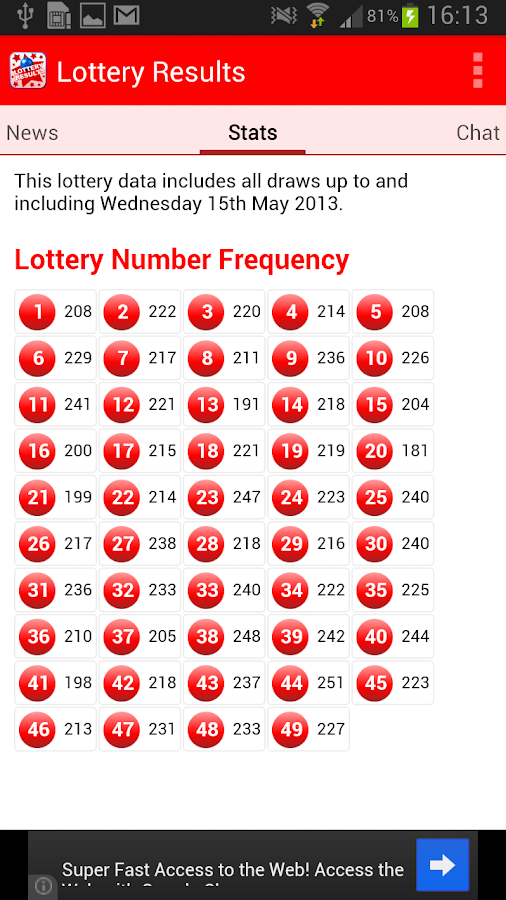Switch to the Chat tab
Viewport: 506px width, 900px height.
point(478,133)
